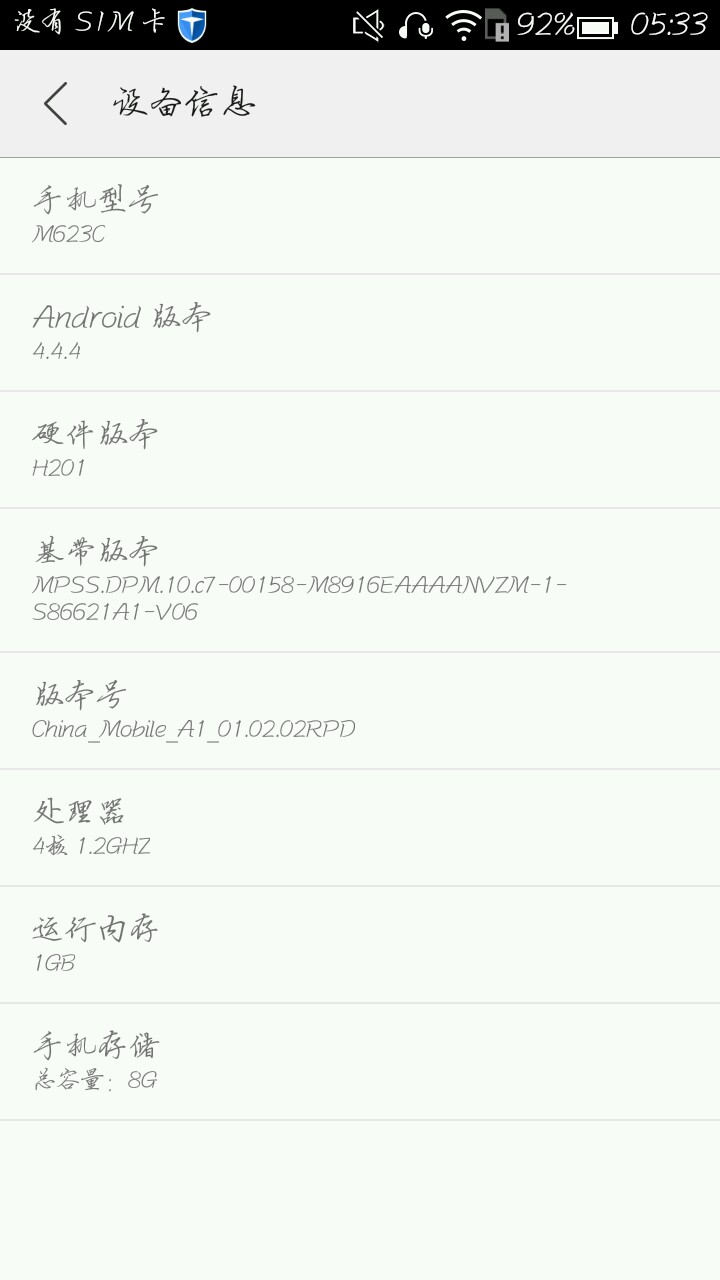720x1280 pixels.
Task: Go back from the 设备信息 screen
Action: click(56, 104)
